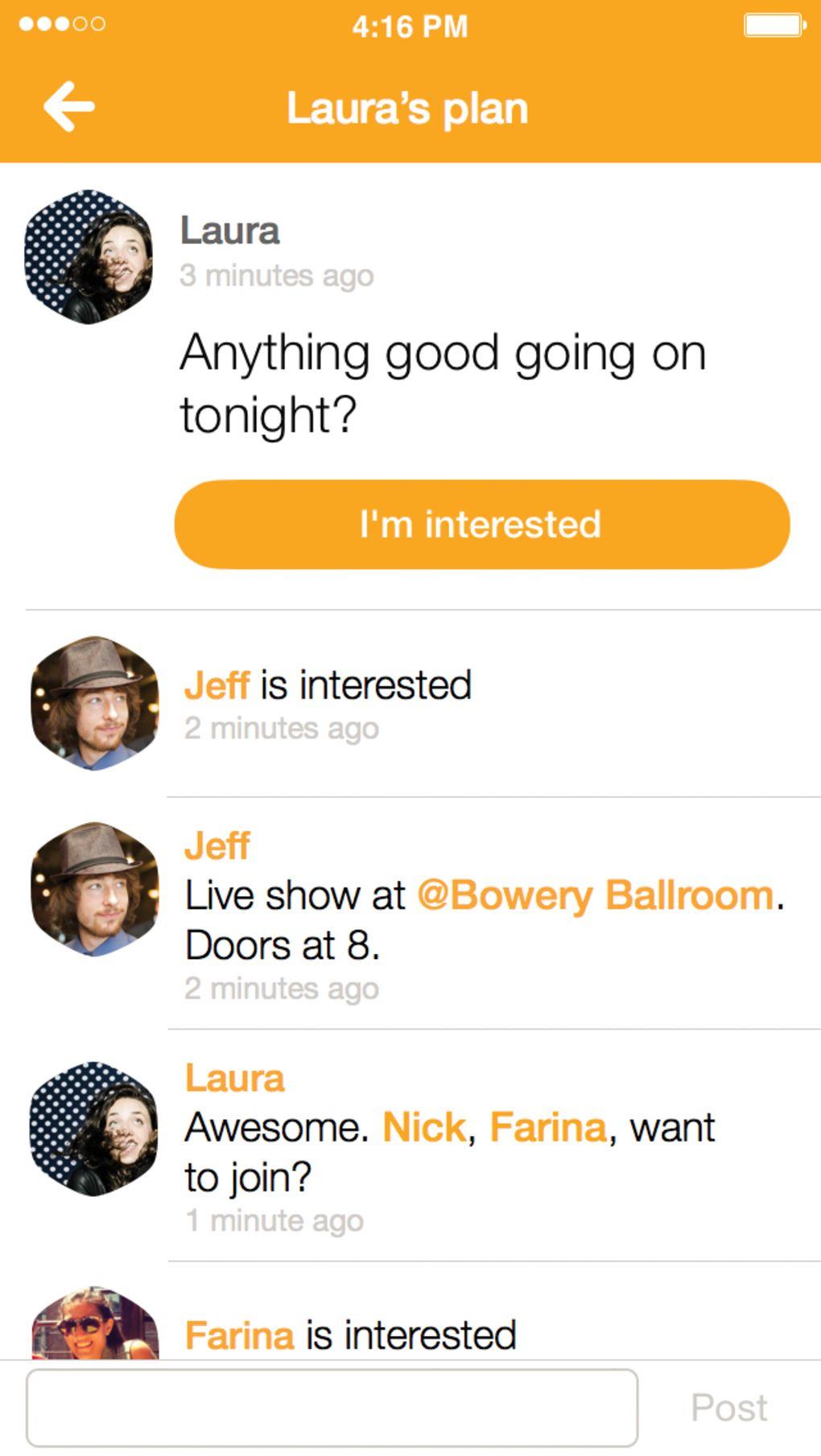Focus the comment text field

(x=332, y=1408)
